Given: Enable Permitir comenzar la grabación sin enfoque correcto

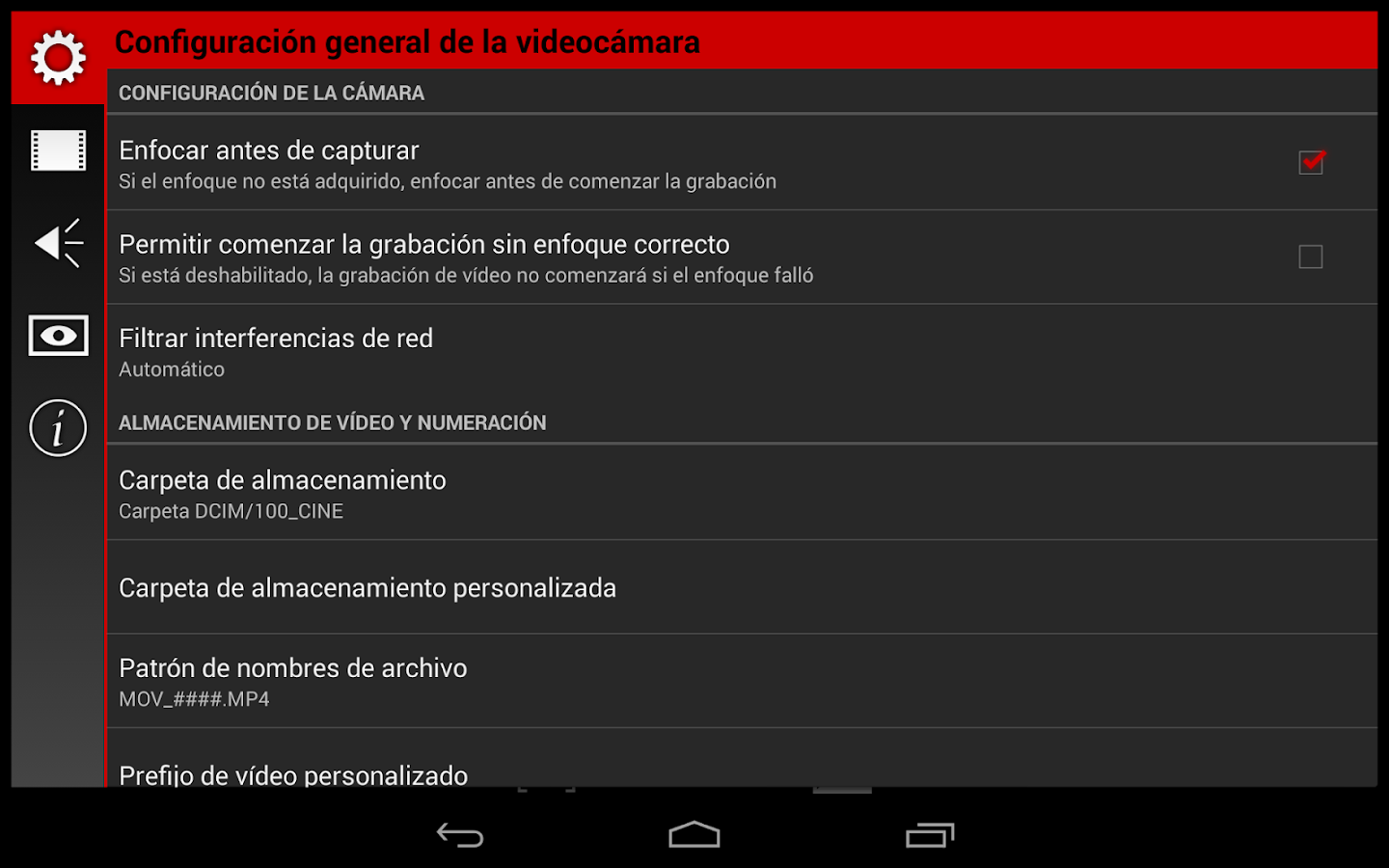Looking at the screenshot, I should click(x=1310, y=257).
